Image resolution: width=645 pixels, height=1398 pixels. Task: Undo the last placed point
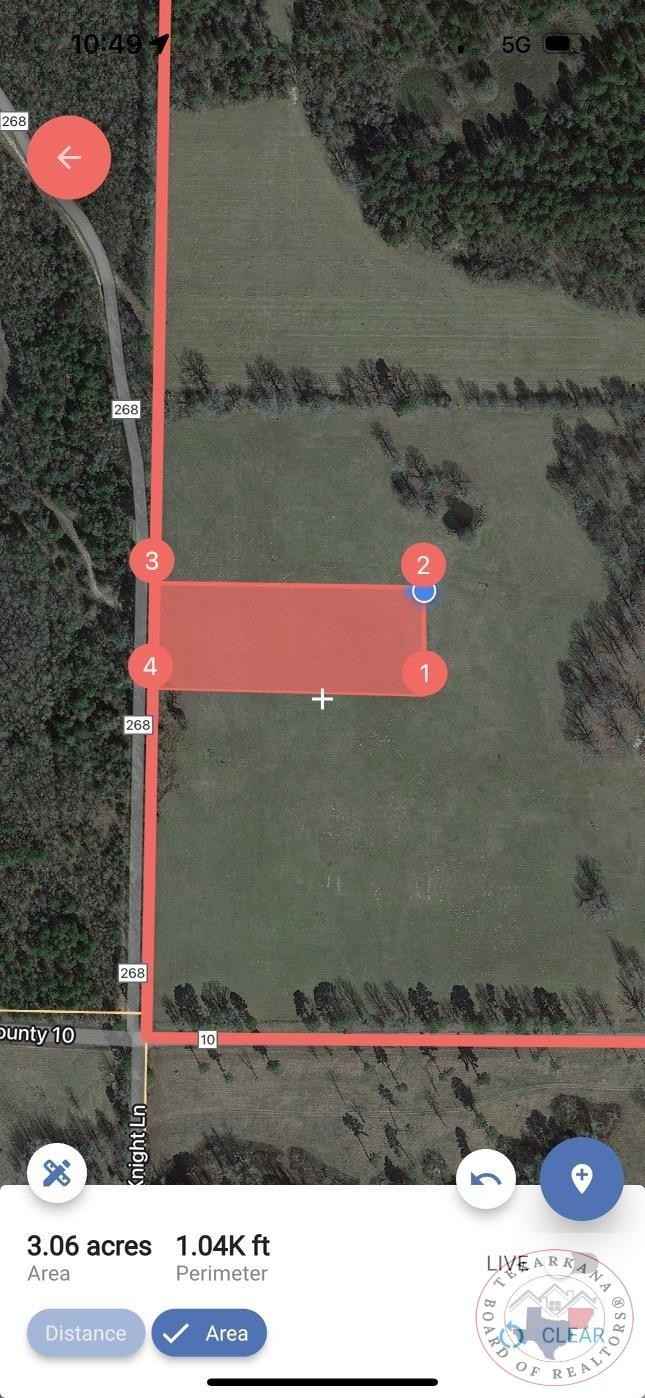click(x=486, y=1180)
